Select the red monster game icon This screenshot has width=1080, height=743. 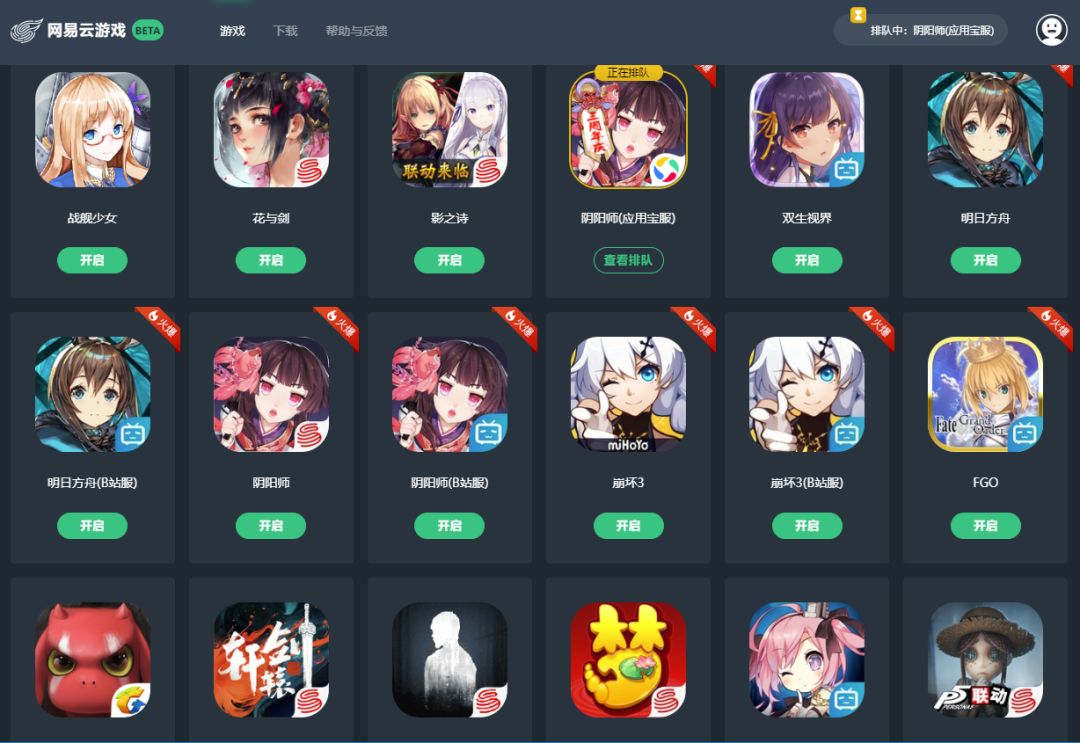92,659
